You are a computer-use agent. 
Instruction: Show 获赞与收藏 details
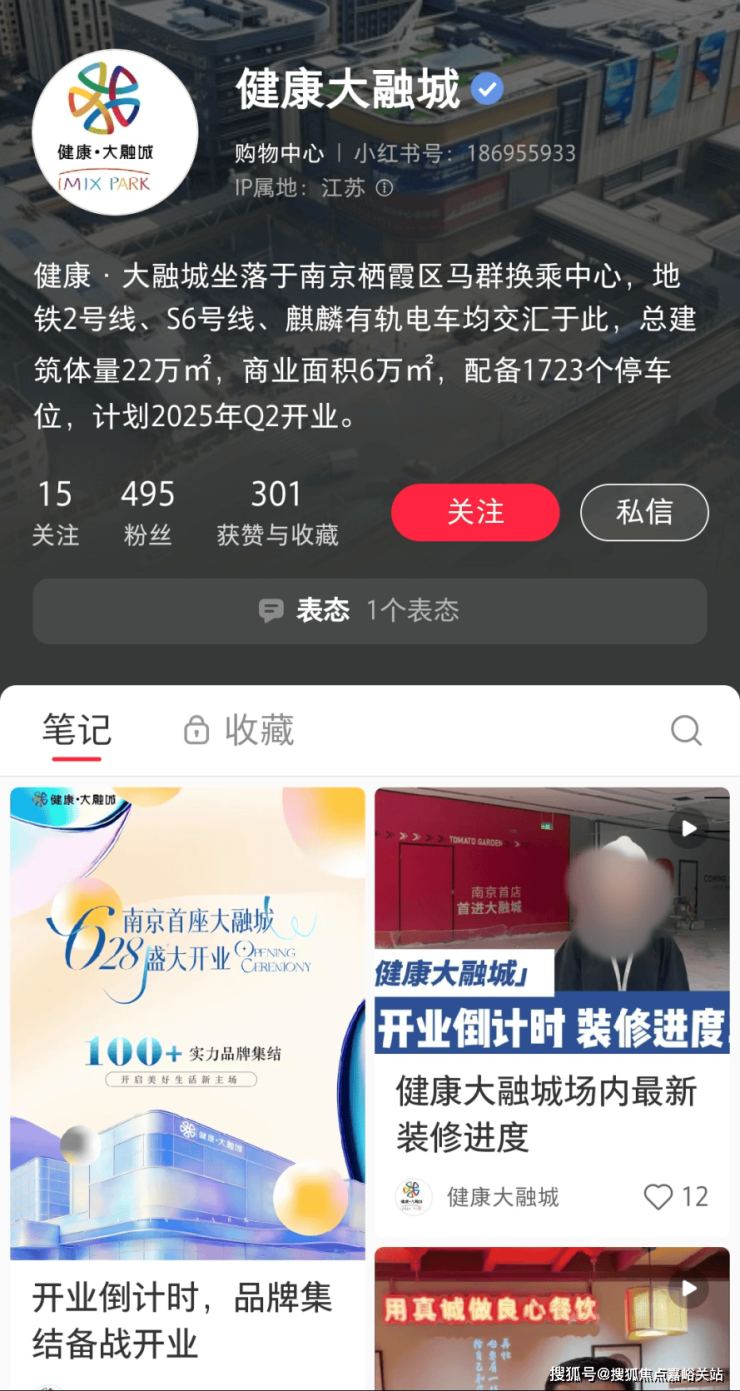pos(277,512)
